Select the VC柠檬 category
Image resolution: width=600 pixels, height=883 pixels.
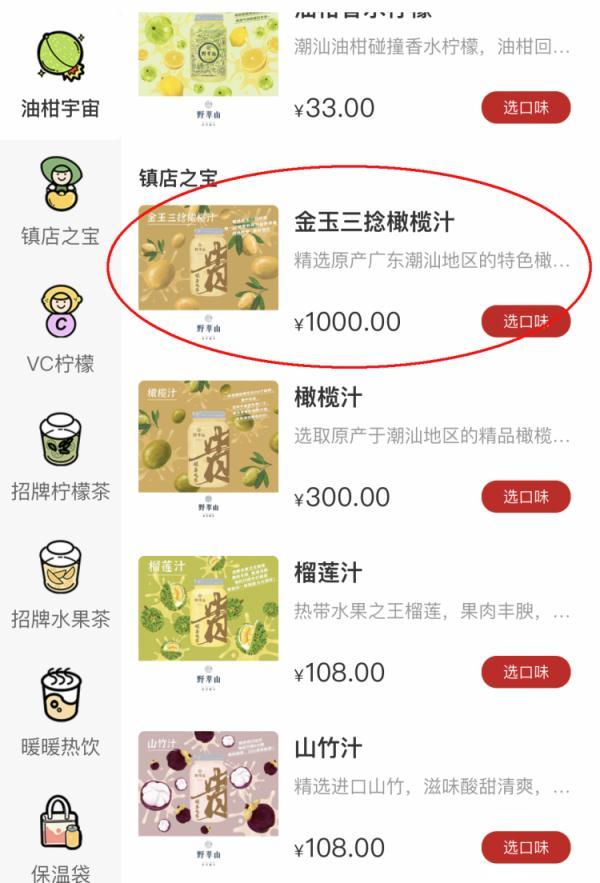(x=60, y=329)
